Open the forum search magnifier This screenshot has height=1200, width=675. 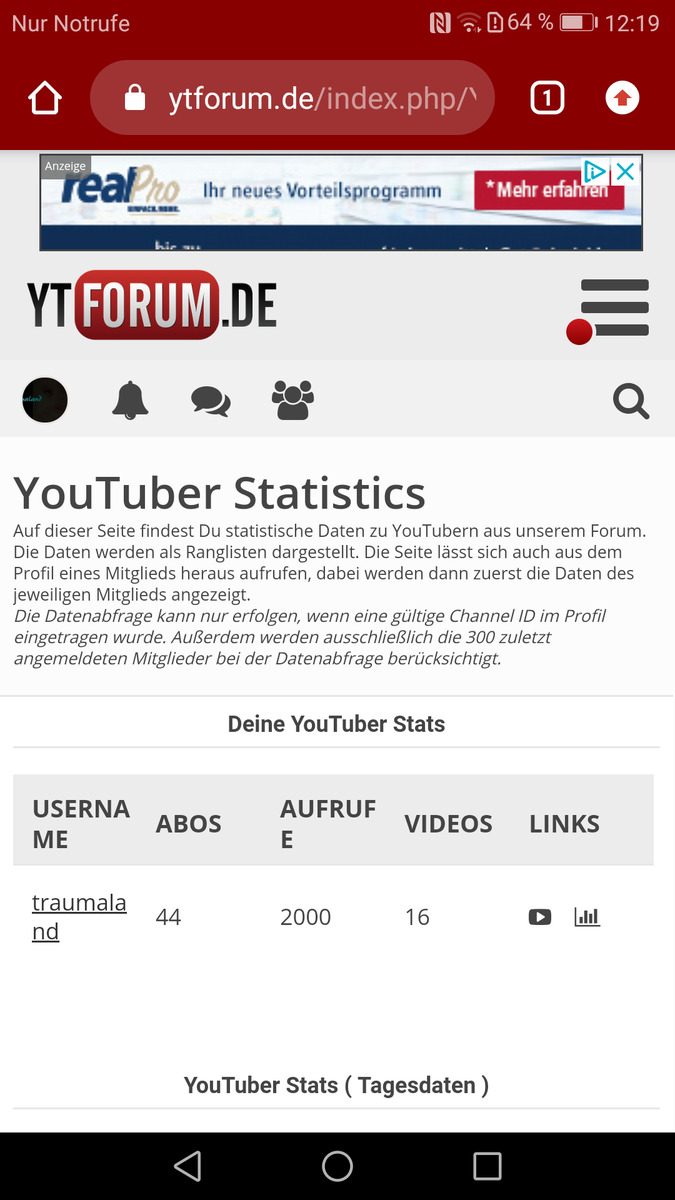point(631,401)
